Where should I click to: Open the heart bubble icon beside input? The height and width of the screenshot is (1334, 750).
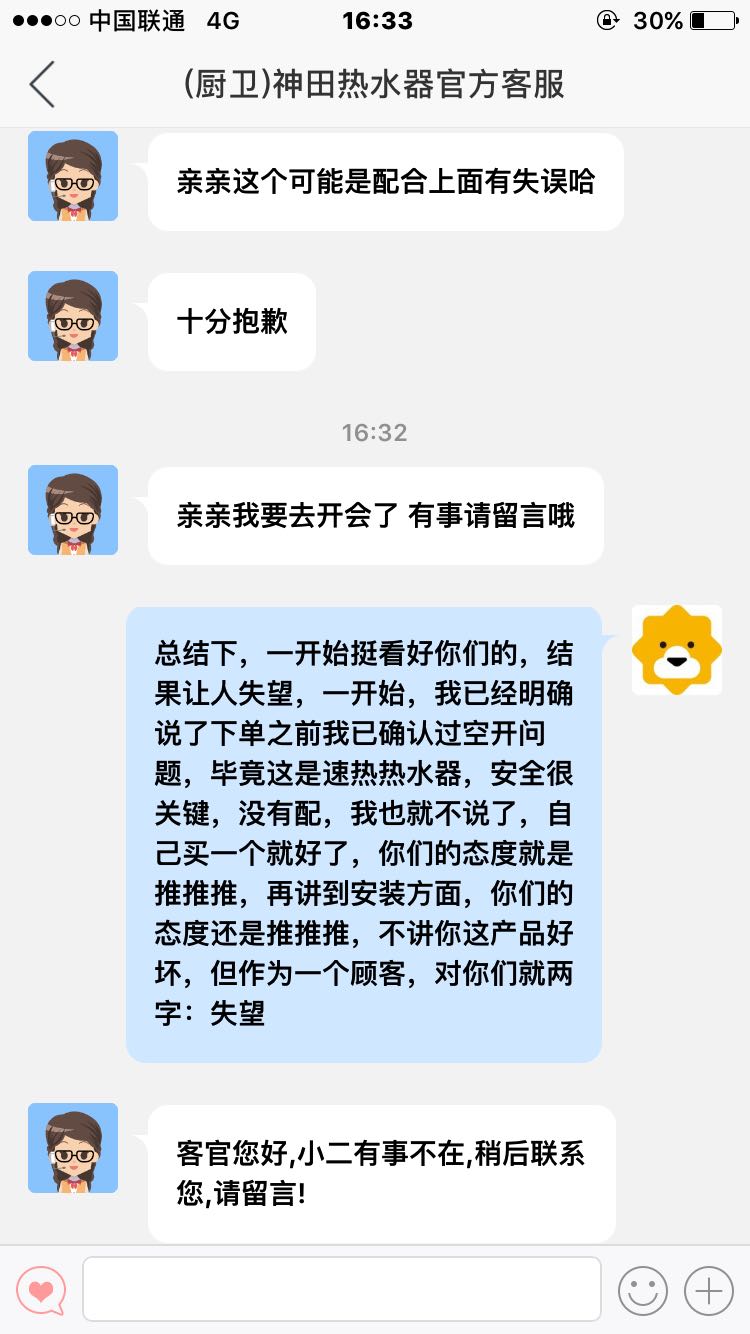[x=41, y=1291]
